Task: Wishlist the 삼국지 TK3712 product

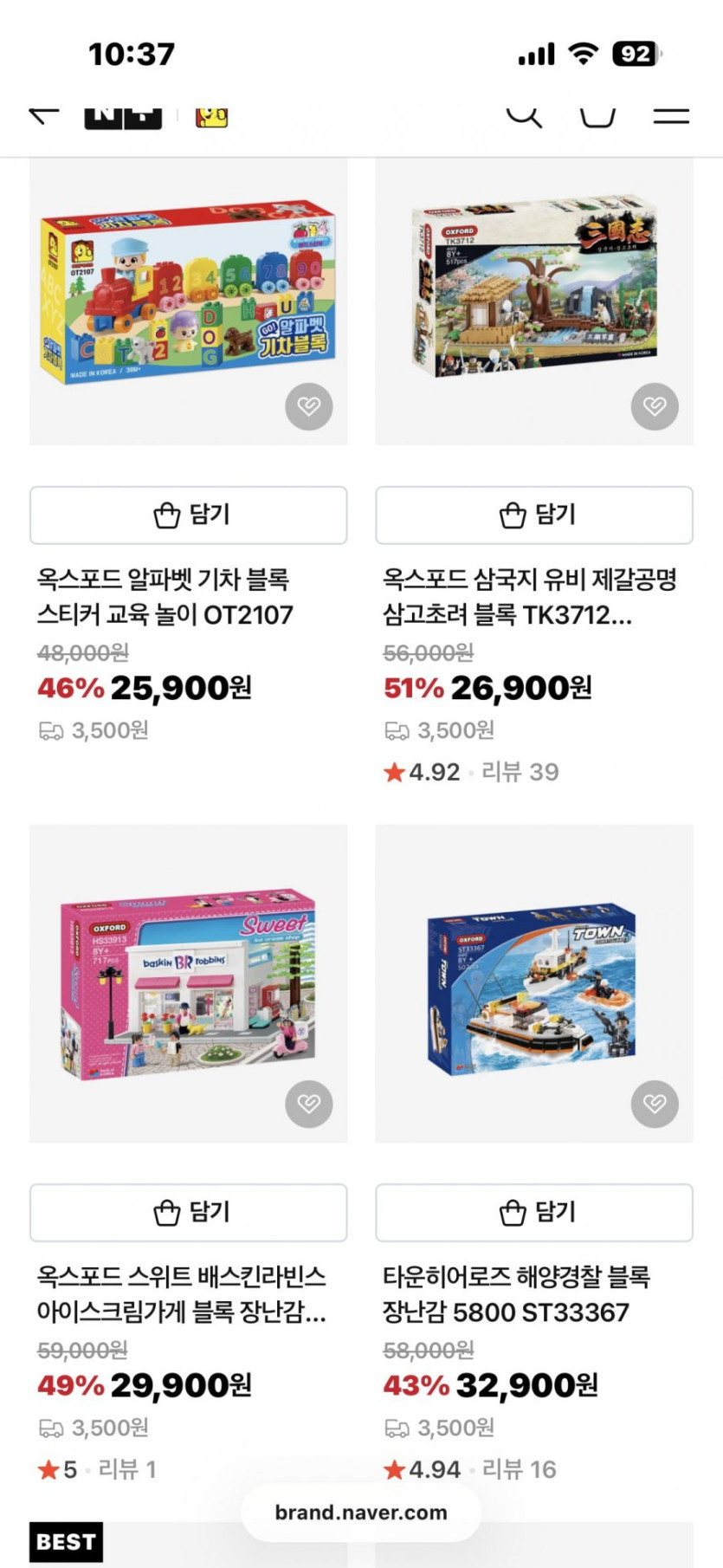Action: point(655,406)
